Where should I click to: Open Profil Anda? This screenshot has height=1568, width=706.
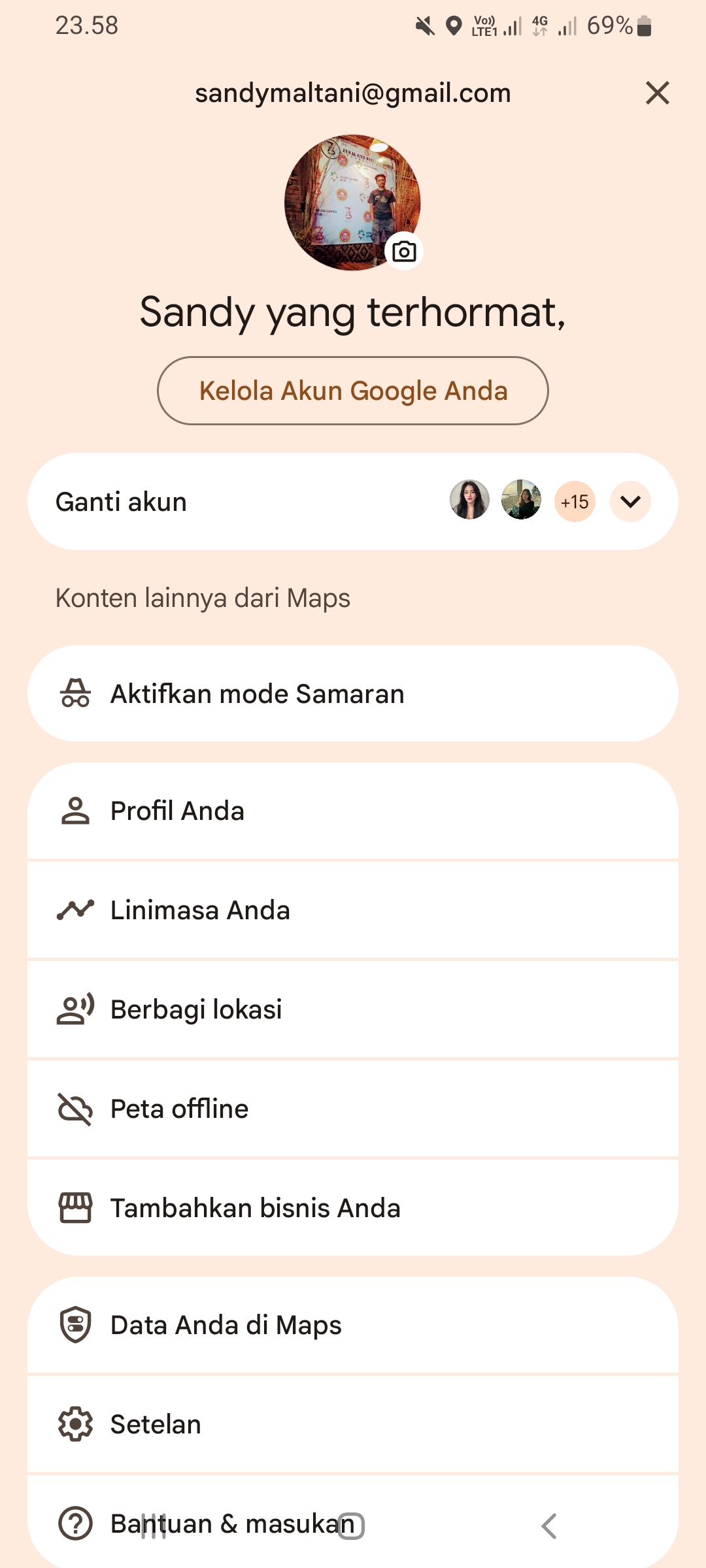(x=353, y=811)
